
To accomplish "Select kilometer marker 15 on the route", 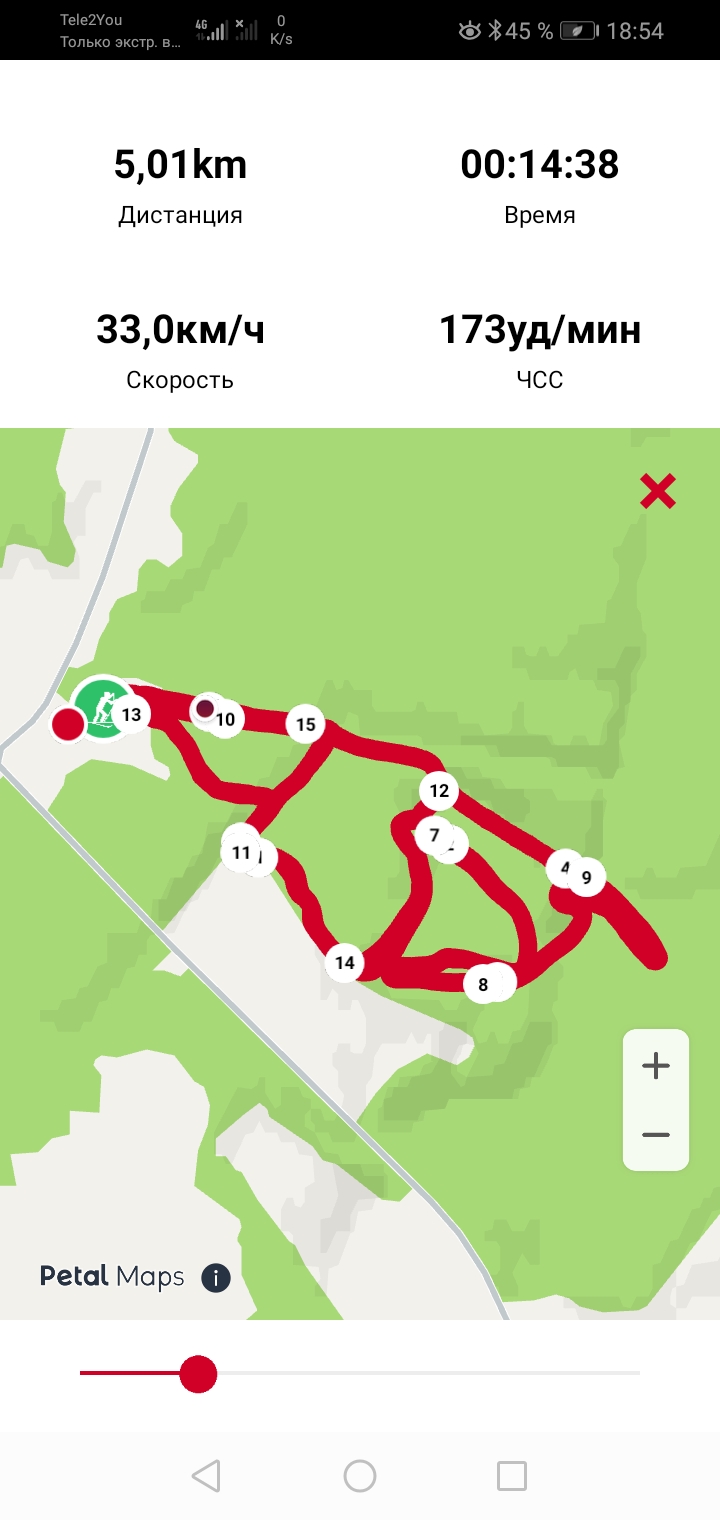I will [x=306, y=724].
